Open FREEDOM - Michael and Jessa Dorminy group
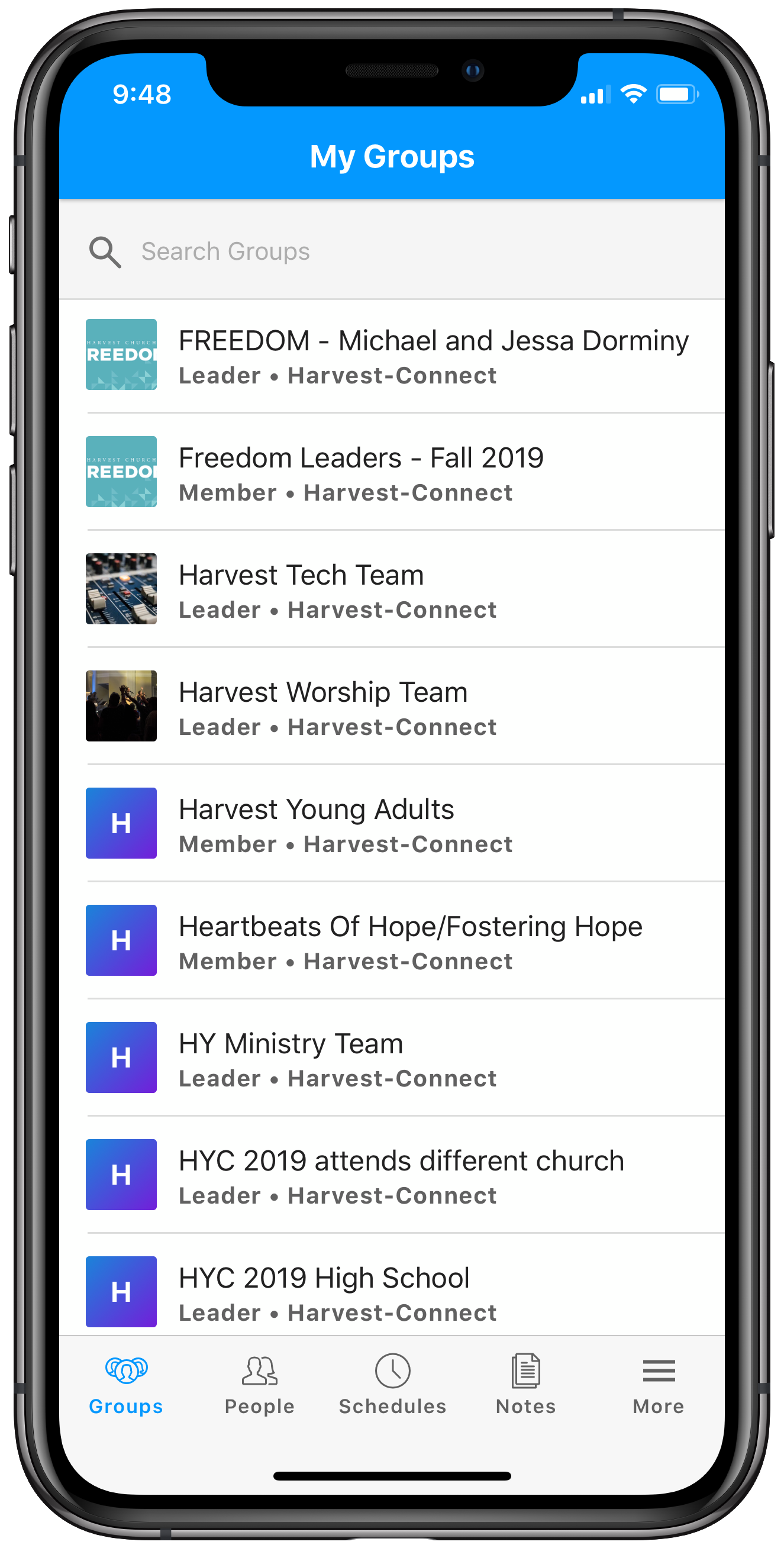 [x=392, y=356]
